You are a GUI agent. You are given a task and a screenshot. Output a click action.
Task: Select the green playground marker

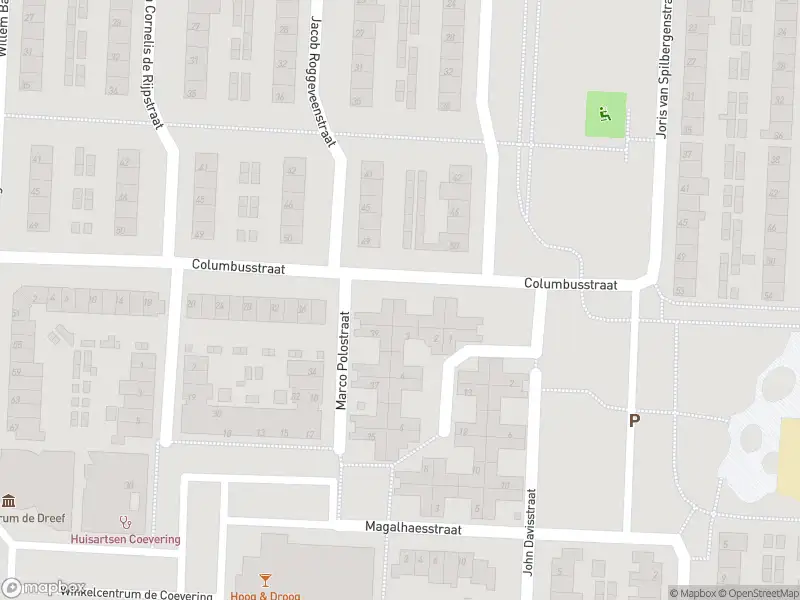tap(606, 115)
